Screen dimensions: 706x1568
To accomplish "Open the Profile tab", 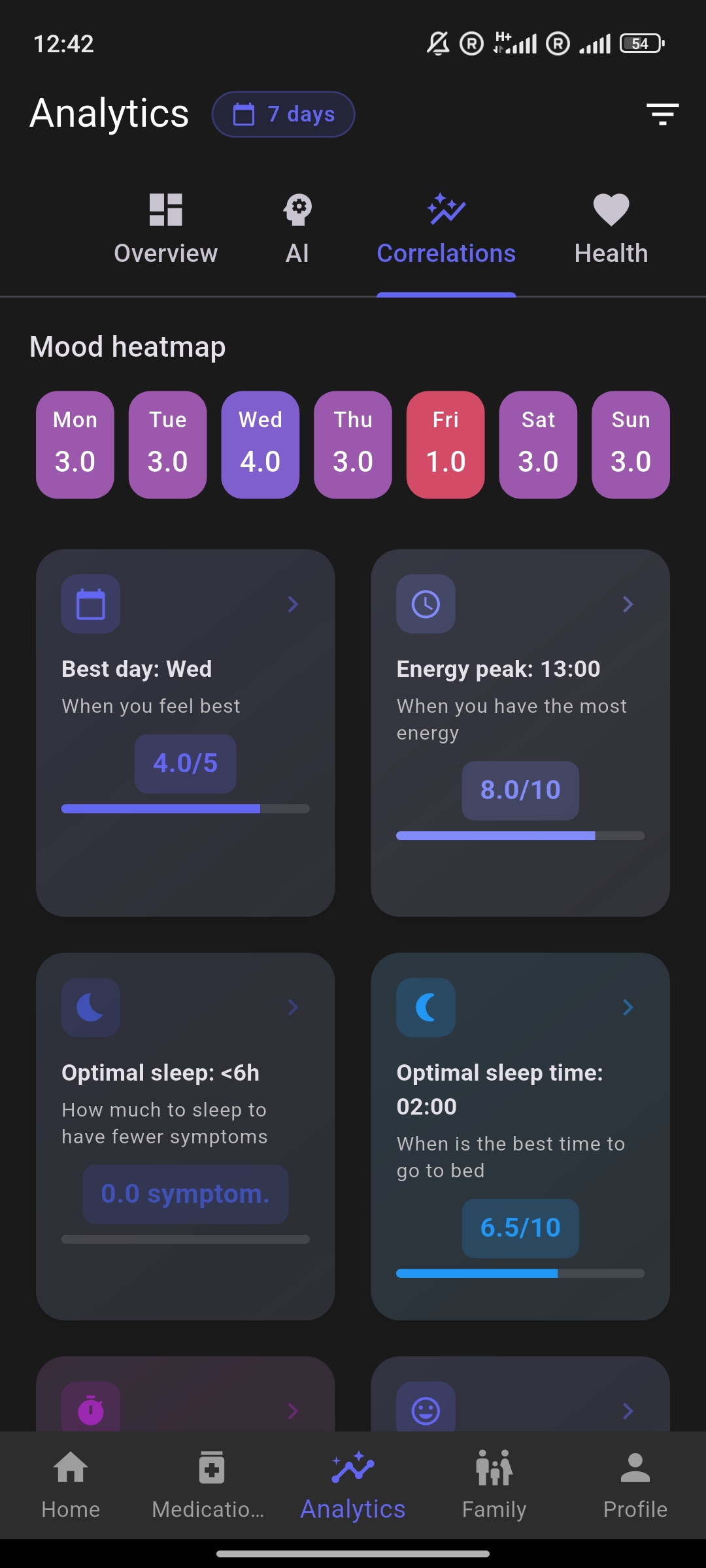I will pos(635,1484).
